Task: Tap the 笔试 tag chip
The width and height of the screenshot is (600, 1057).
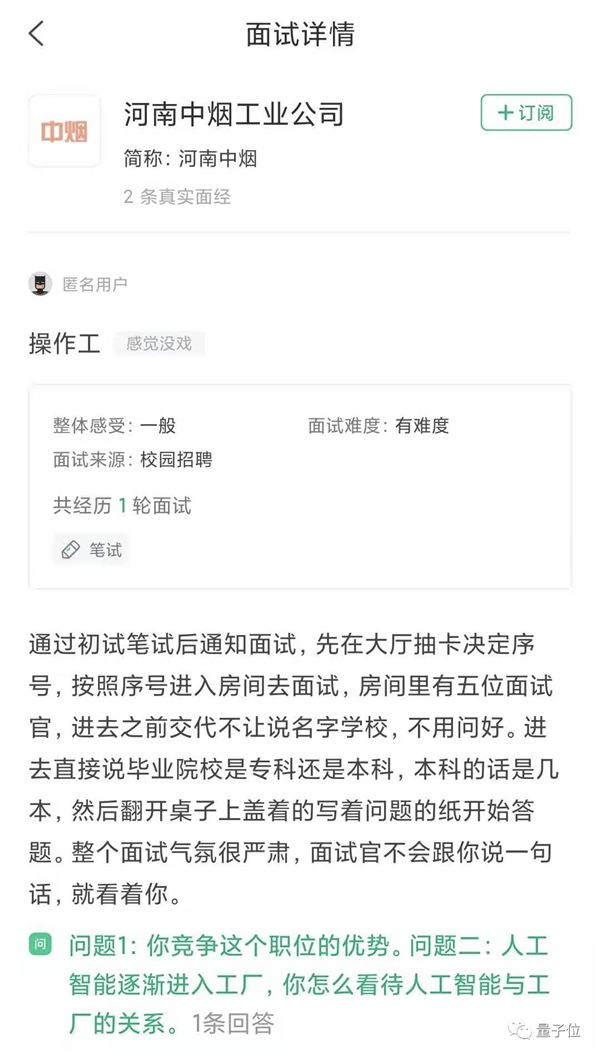Action: point(92,549)
